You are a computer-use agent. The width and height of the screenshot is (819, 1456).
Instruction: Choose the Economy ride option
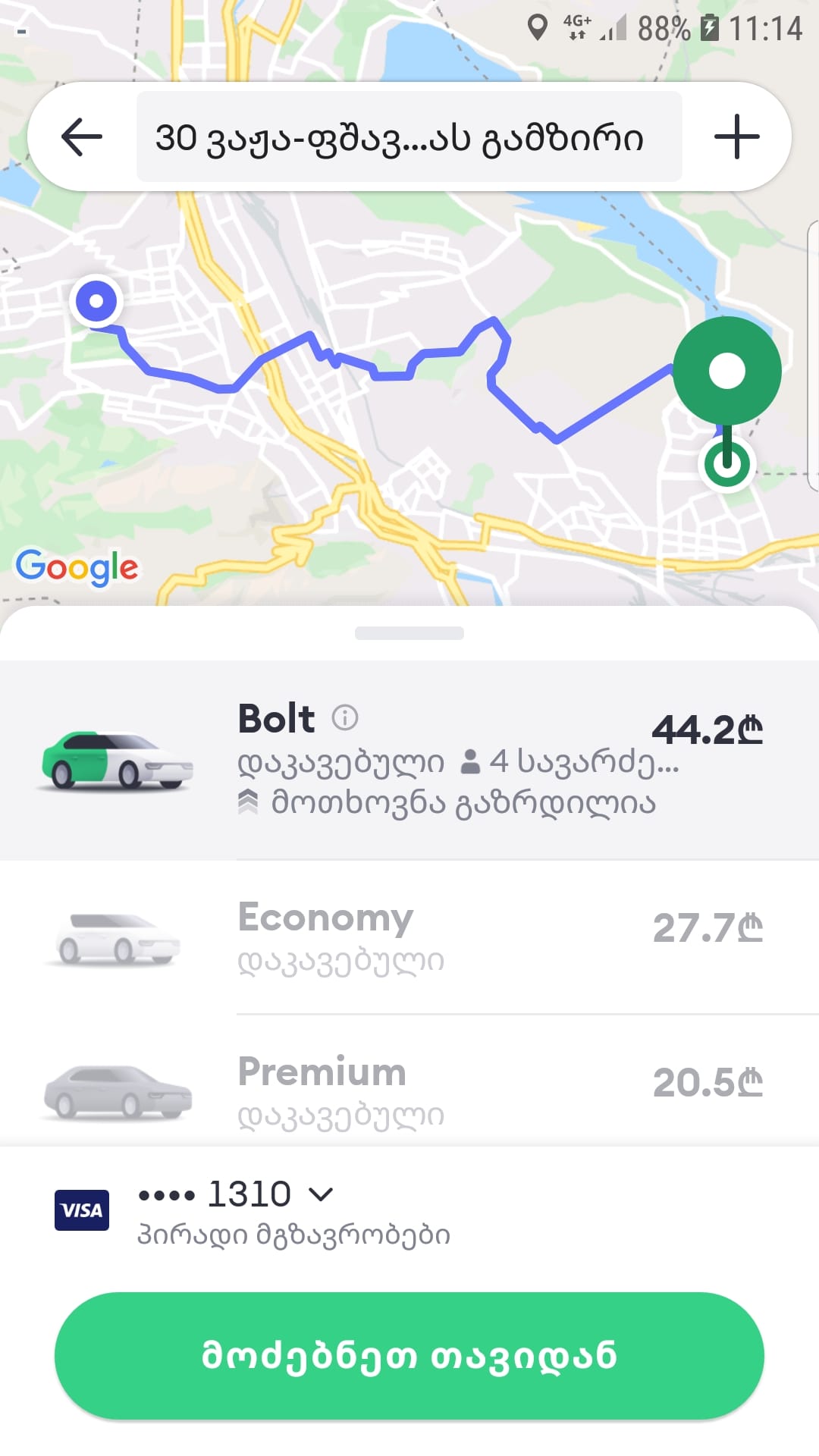(x=409, y=938)
